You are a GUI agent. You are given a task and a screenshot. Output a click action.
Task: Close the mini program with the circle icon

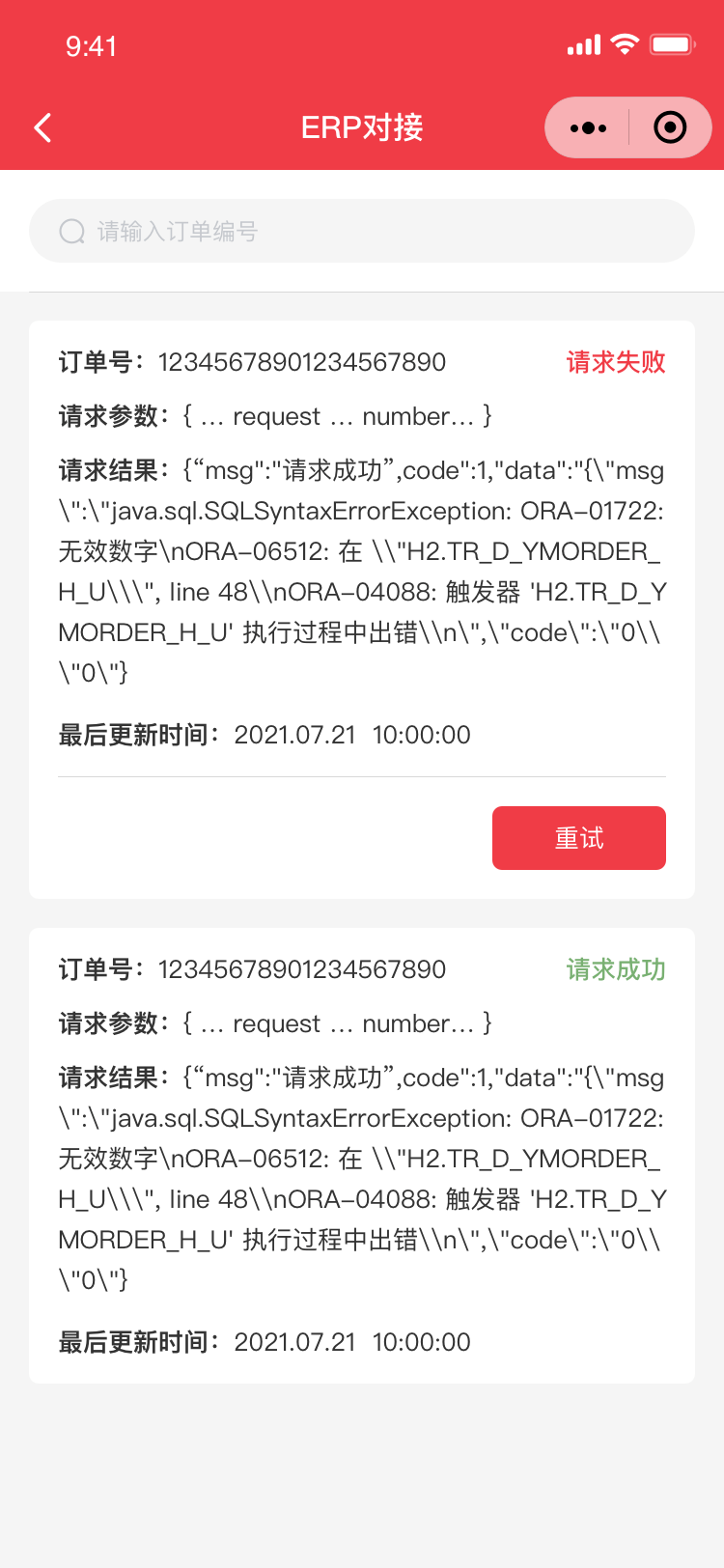tap(670, 127)
